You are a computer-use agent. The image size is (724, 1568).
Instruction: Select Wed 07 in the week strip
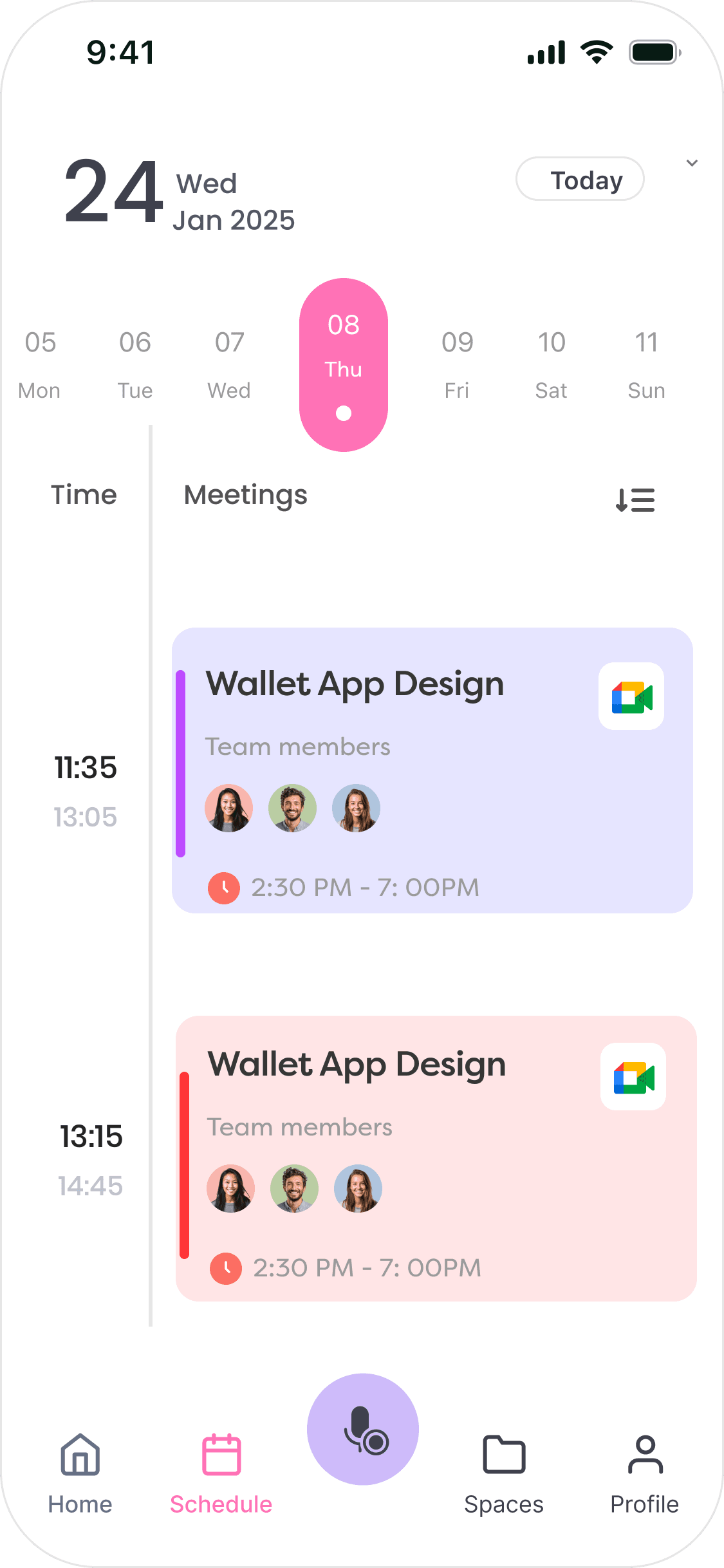(229, 364)
